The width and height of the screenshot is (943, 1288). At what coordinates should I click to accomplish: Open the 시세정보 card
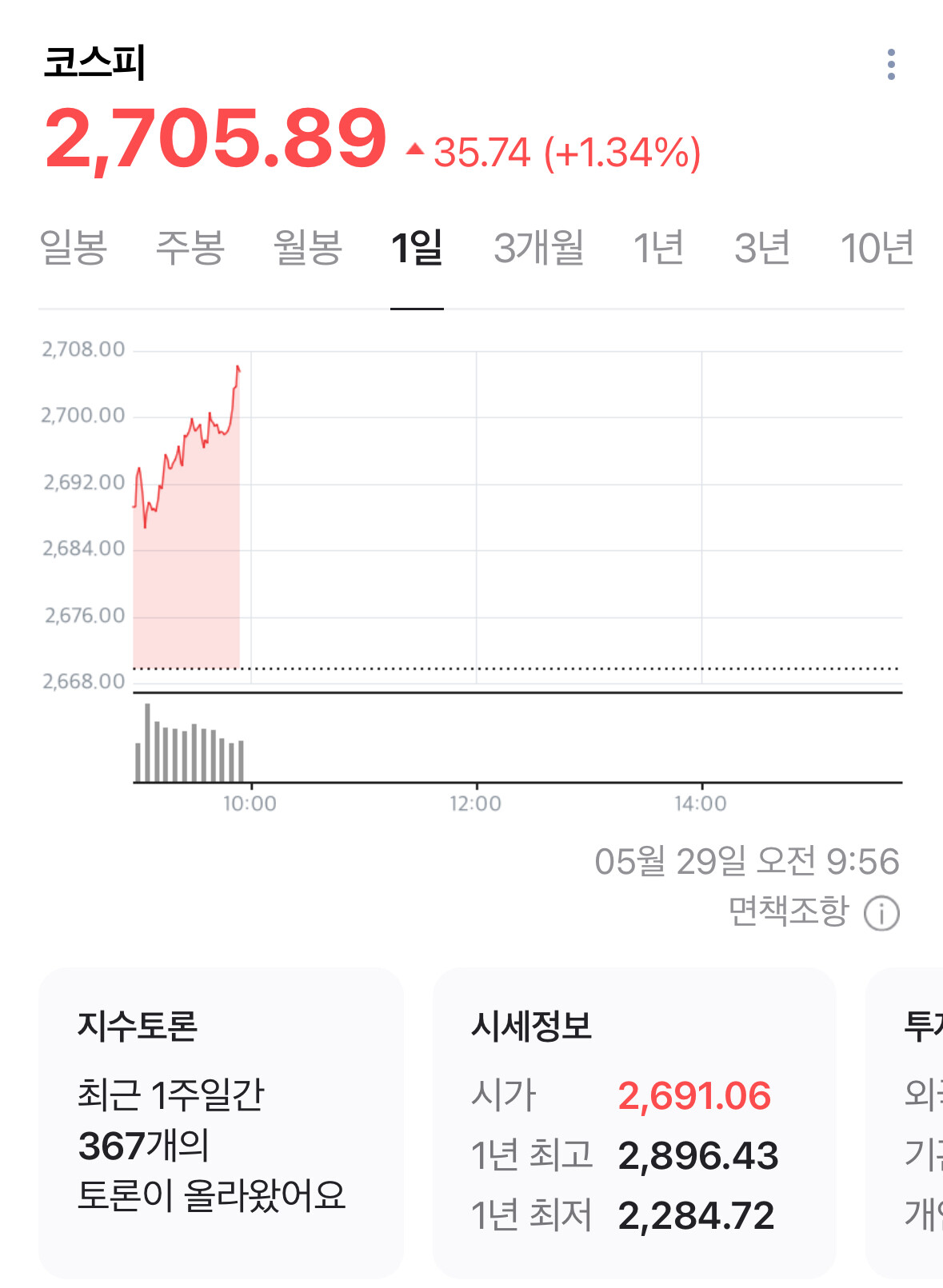tap(634, 1123)
